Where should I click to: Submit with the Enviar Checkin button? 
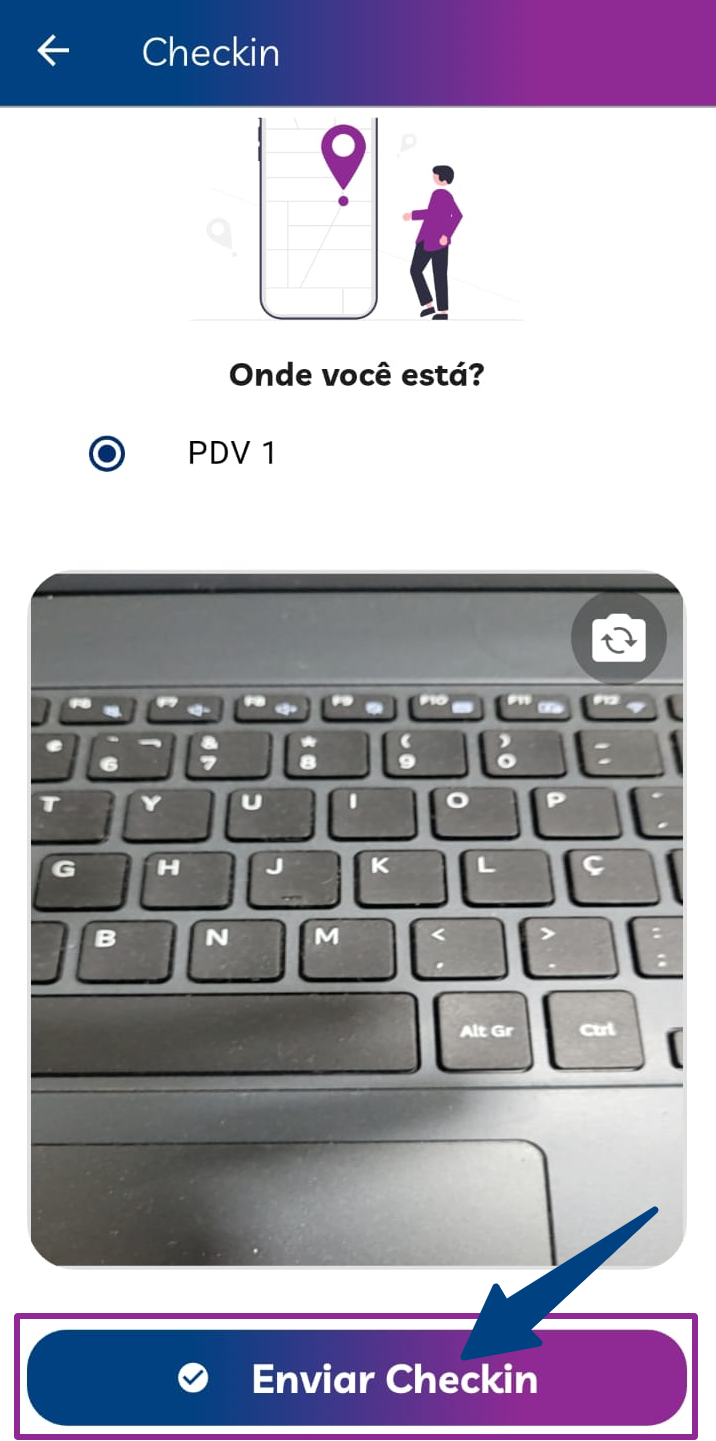357,1378
